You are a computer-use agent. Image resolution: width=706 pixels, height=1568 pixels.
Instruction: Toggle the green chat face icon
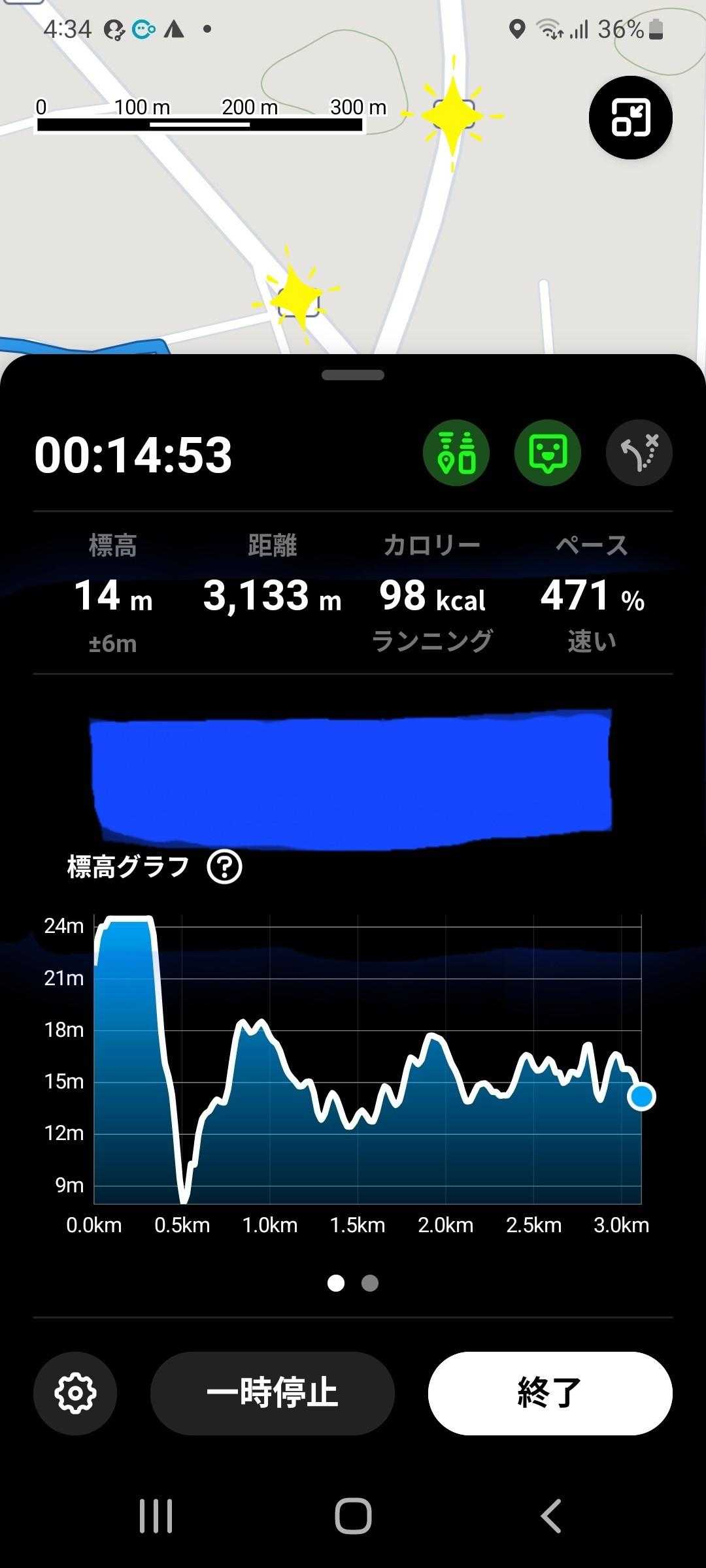(x=548, y=453)
